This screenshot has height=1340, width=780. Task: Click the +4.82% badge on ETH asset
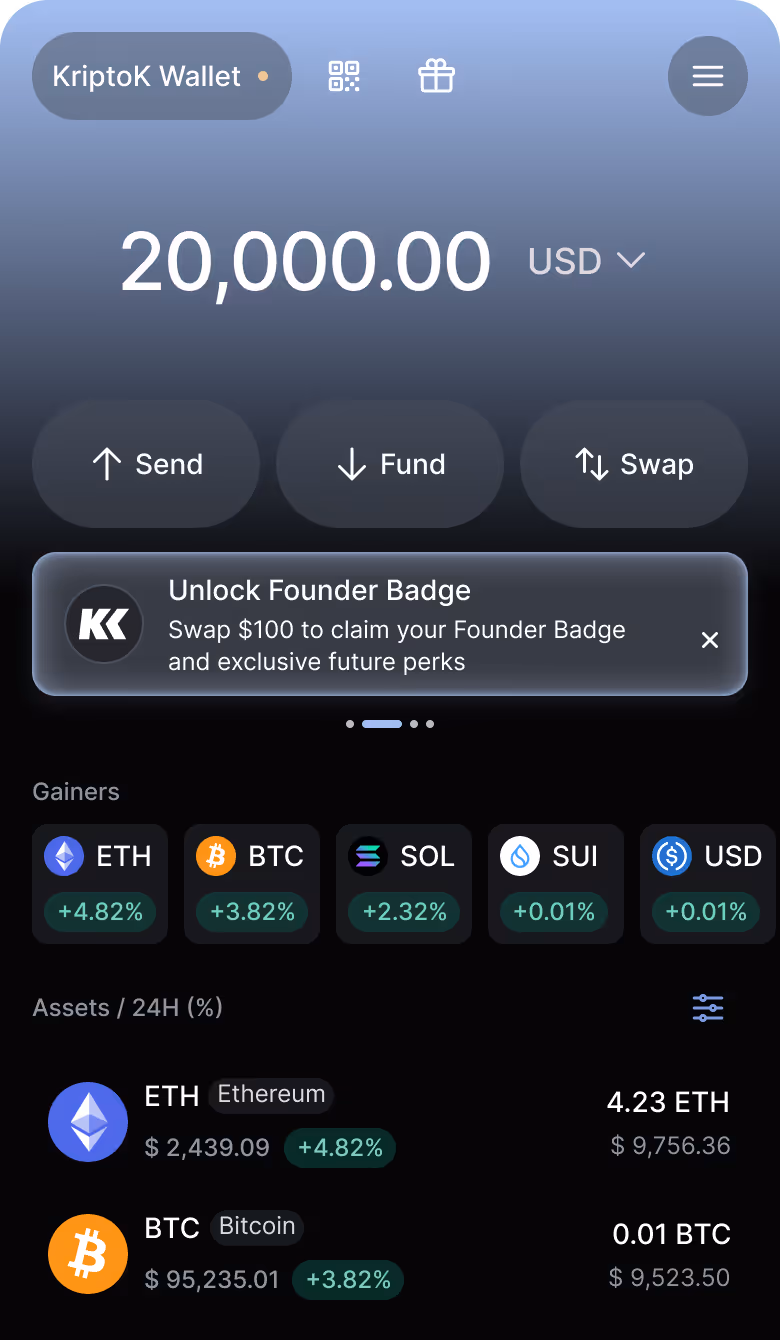pyautogui.click(x=340, y=1148)
